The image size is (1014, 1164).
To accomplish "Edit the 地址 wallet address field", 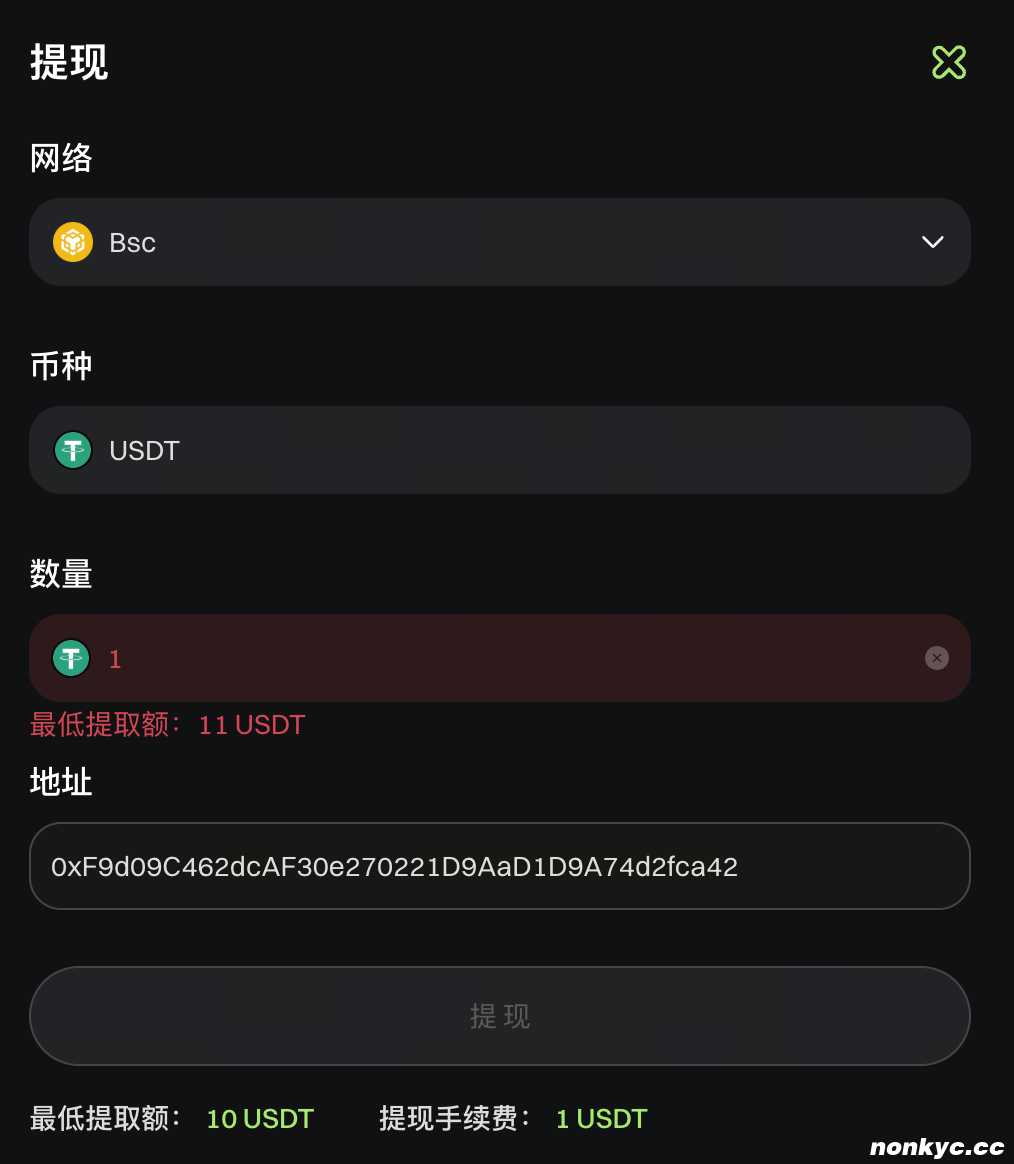I will pyautogui.click(x=500, y=866).
